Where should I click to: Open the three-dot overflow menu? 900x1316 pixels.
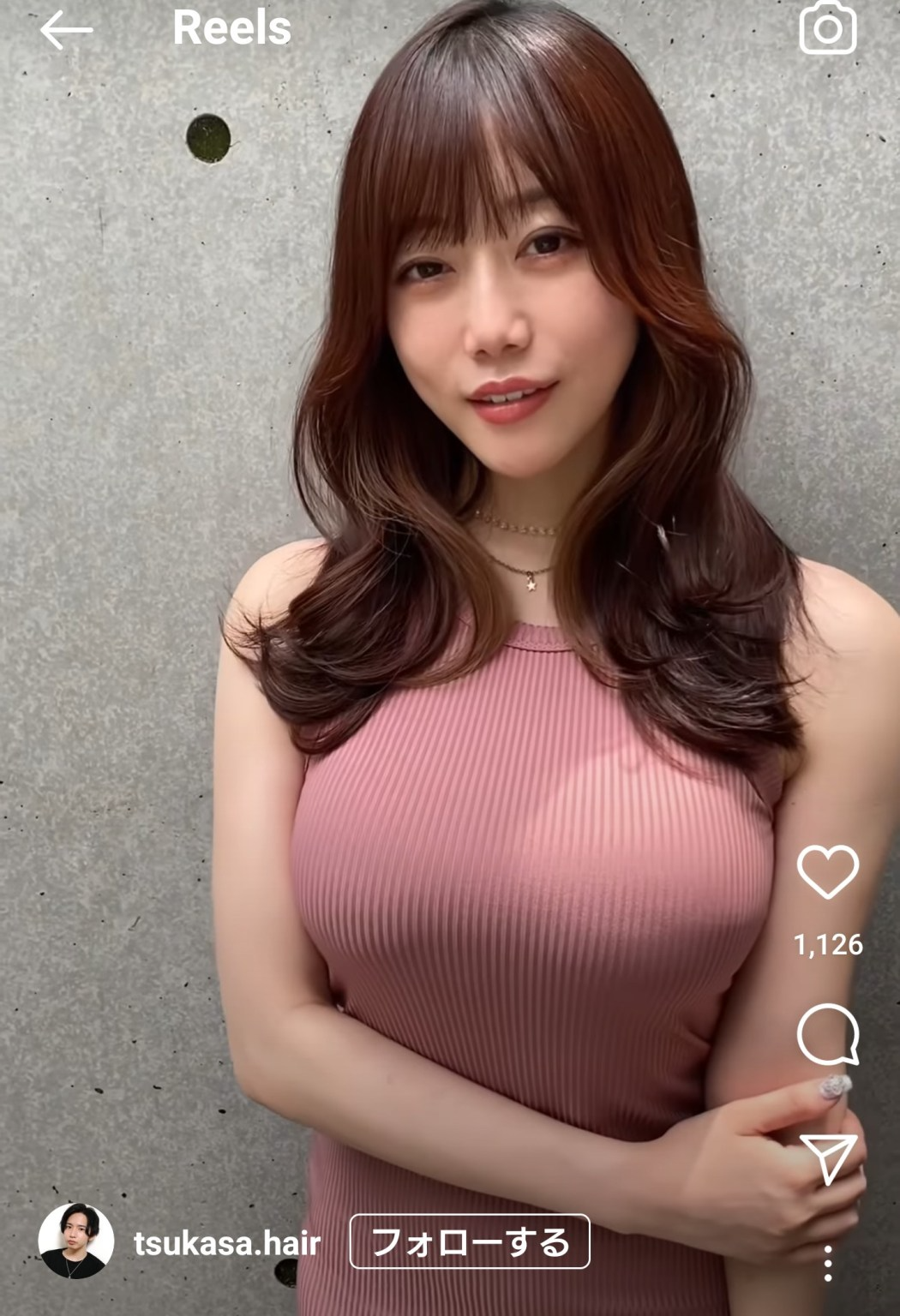pos(828,1264)
